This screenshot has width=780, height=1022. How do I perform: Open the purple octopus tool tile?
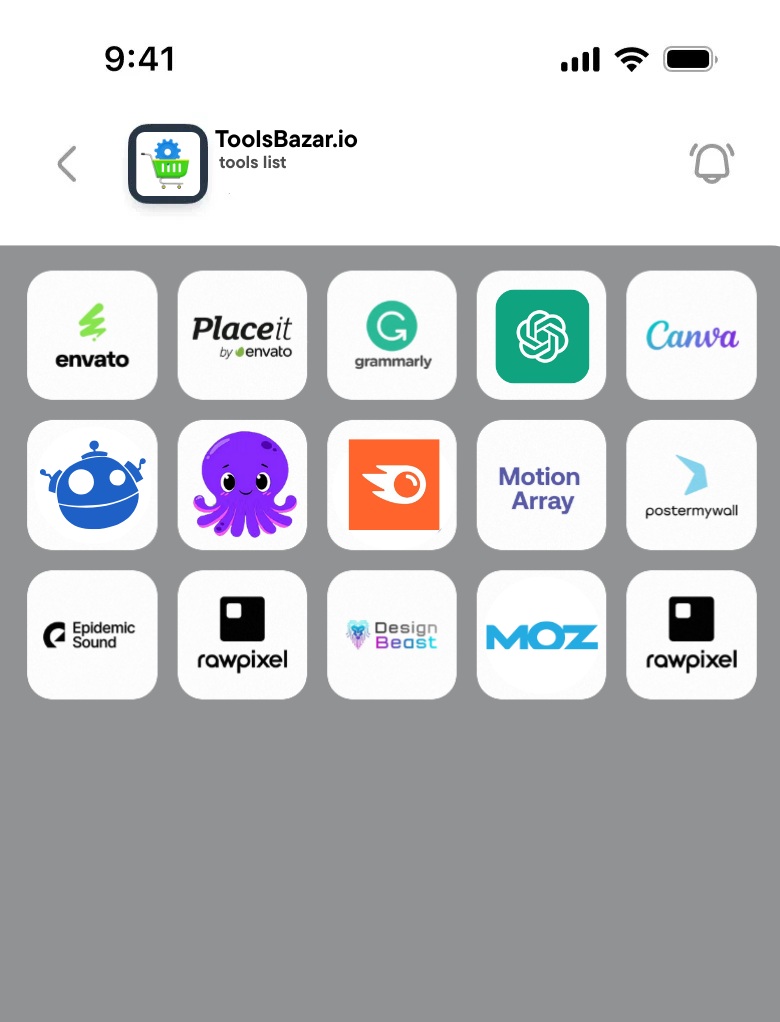tap(242, 485)
